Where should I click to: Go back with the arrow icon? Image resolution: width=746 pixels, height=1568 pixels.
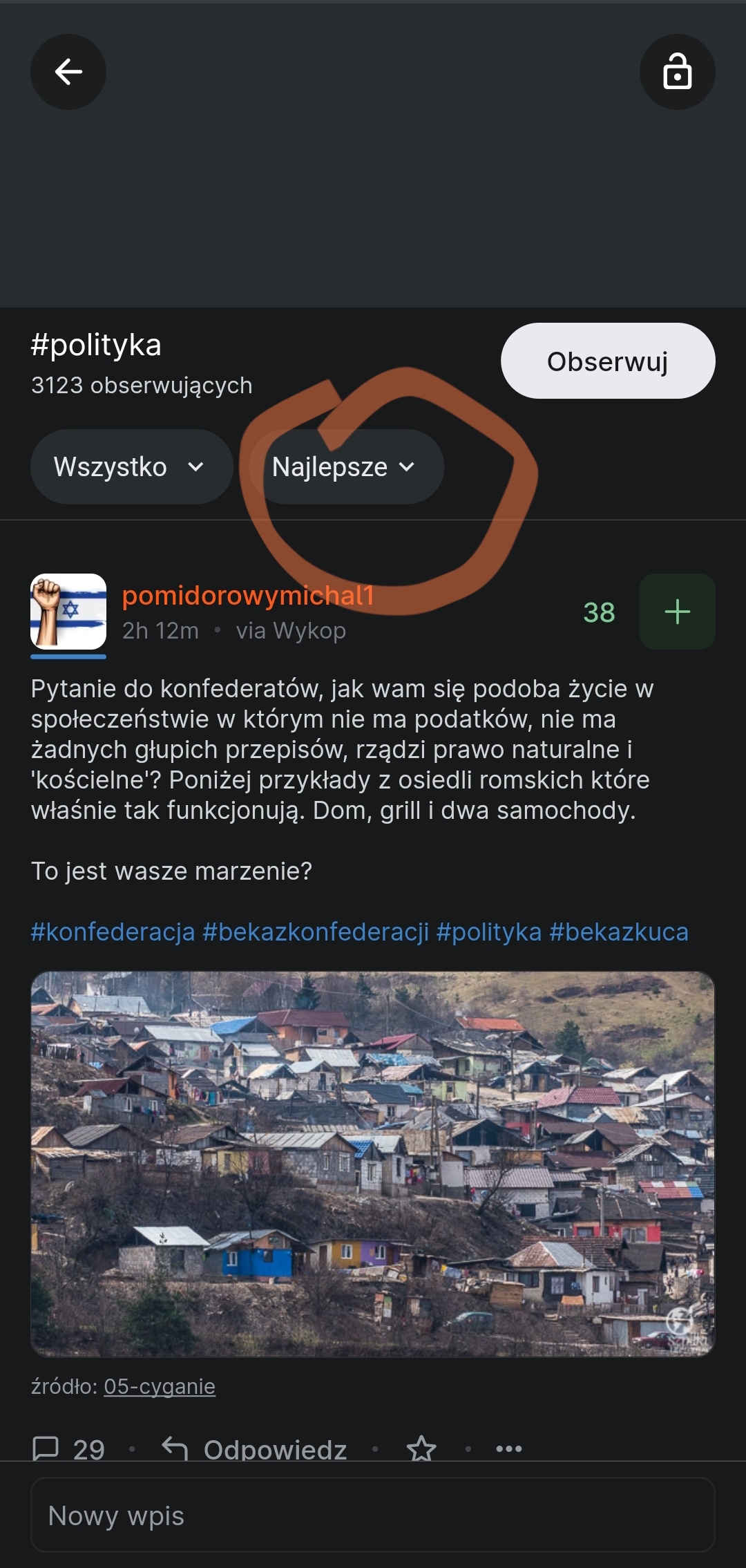click(x=68, y=72)
